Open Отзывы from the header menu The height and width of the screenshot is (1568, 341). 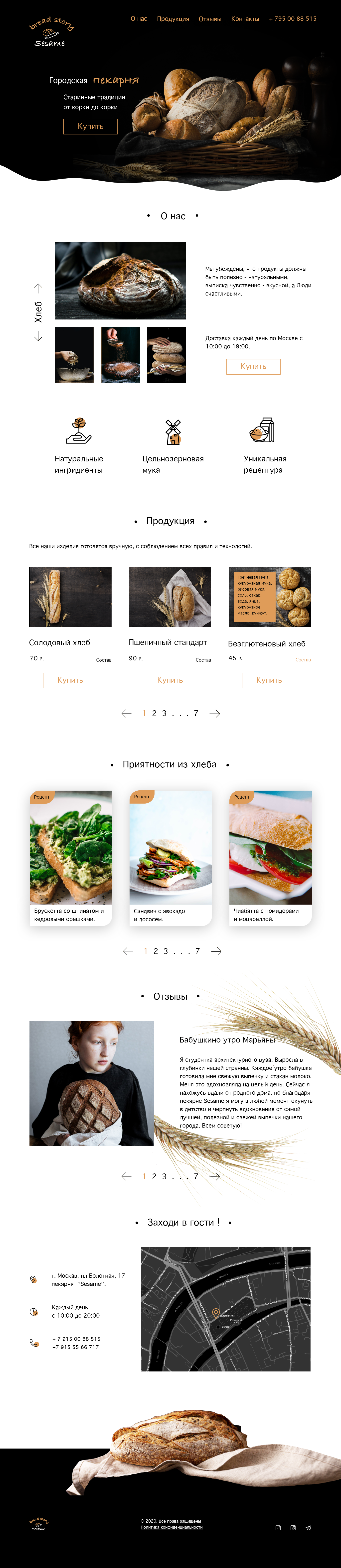point(210,19)
